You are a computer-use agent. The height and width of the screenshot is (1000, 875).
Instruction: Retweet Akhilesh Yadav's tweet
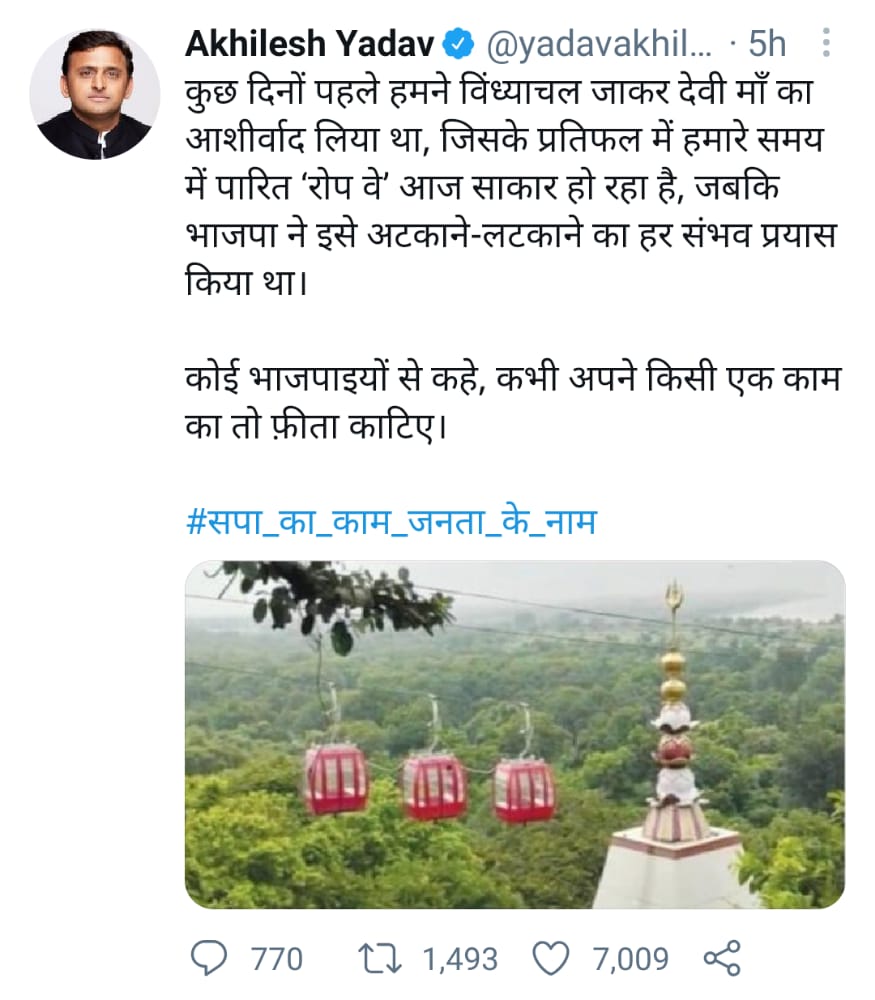coord(381,960)
